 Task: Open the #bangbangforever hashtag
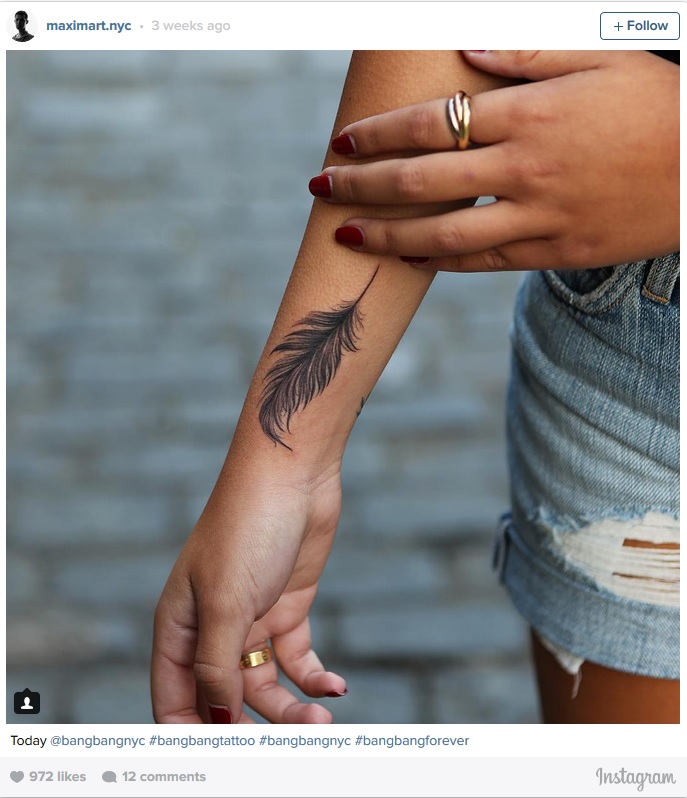click(x=411, y=741)
